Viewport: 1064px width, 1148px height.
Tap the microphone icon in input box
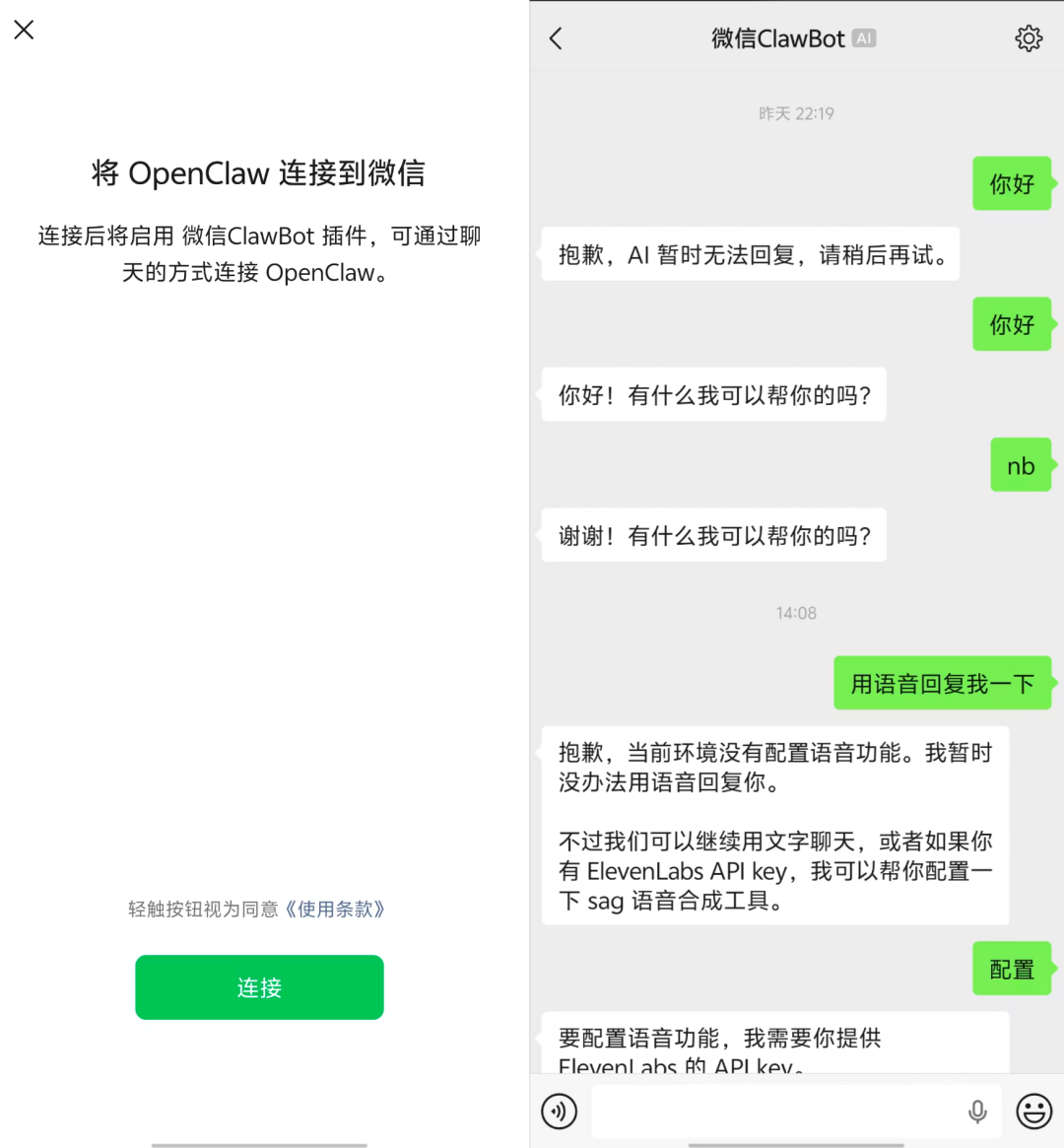click(x=977, y=1112)
